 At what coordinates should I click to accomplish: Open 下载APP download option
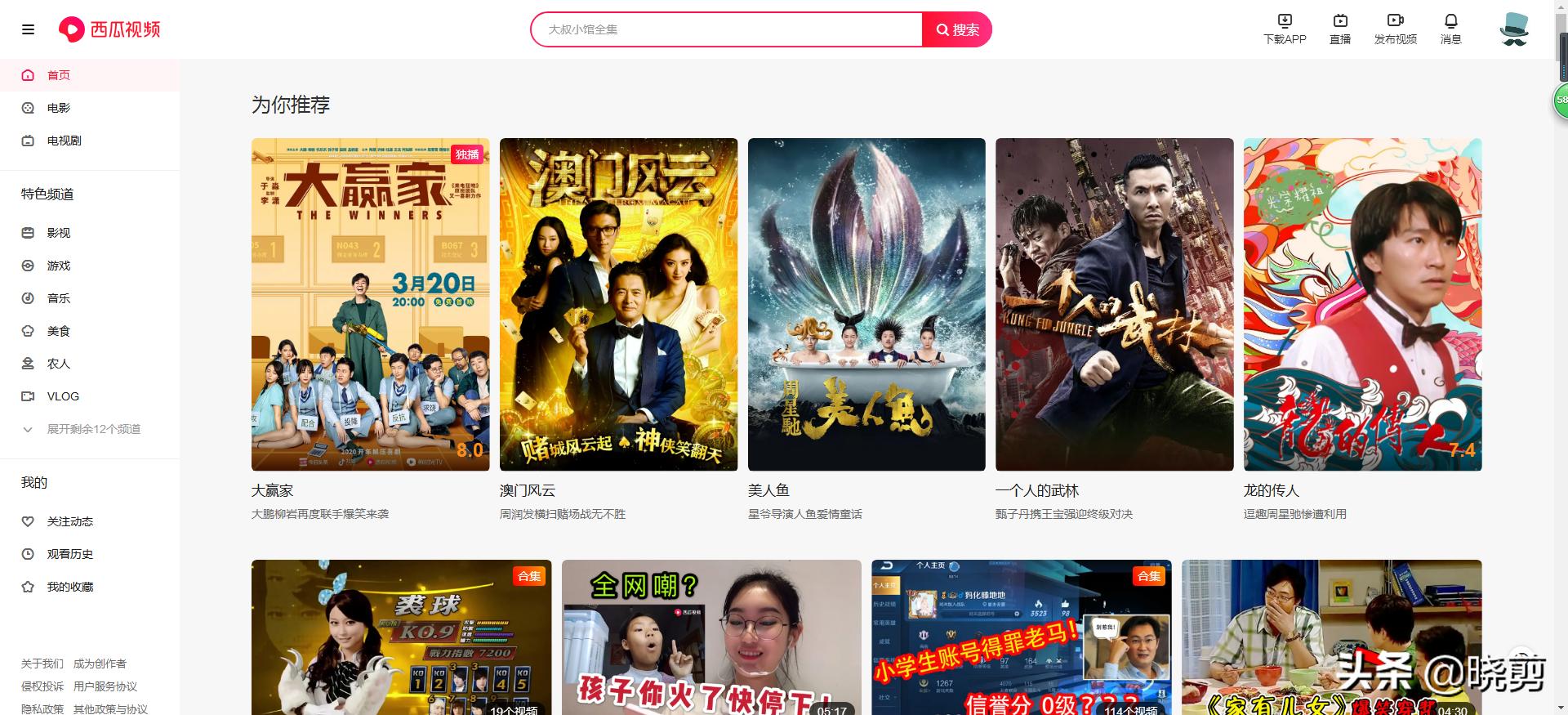(1285, 29)
